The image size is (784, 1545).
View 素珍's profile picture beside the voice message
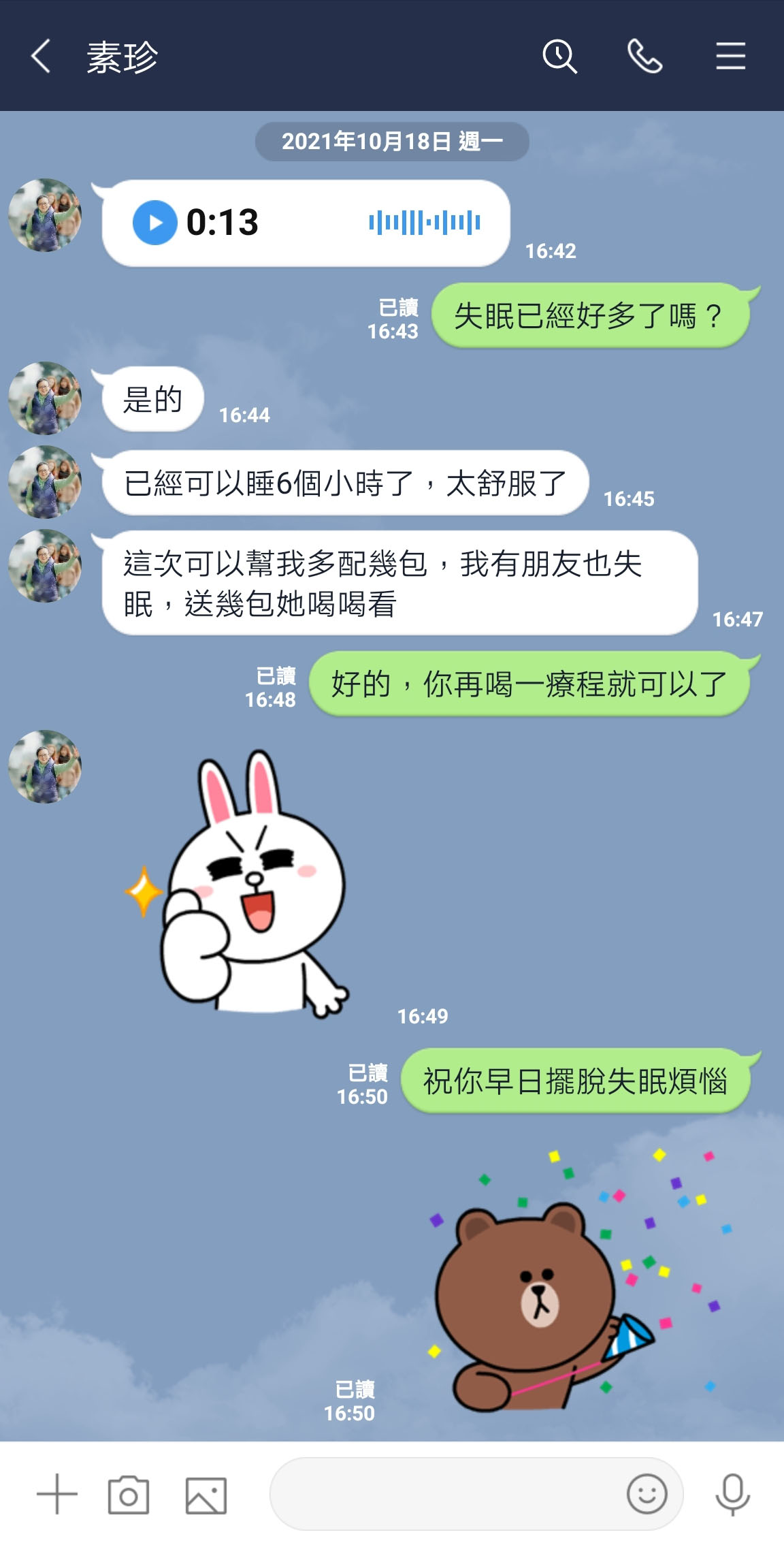click(45, 215)
